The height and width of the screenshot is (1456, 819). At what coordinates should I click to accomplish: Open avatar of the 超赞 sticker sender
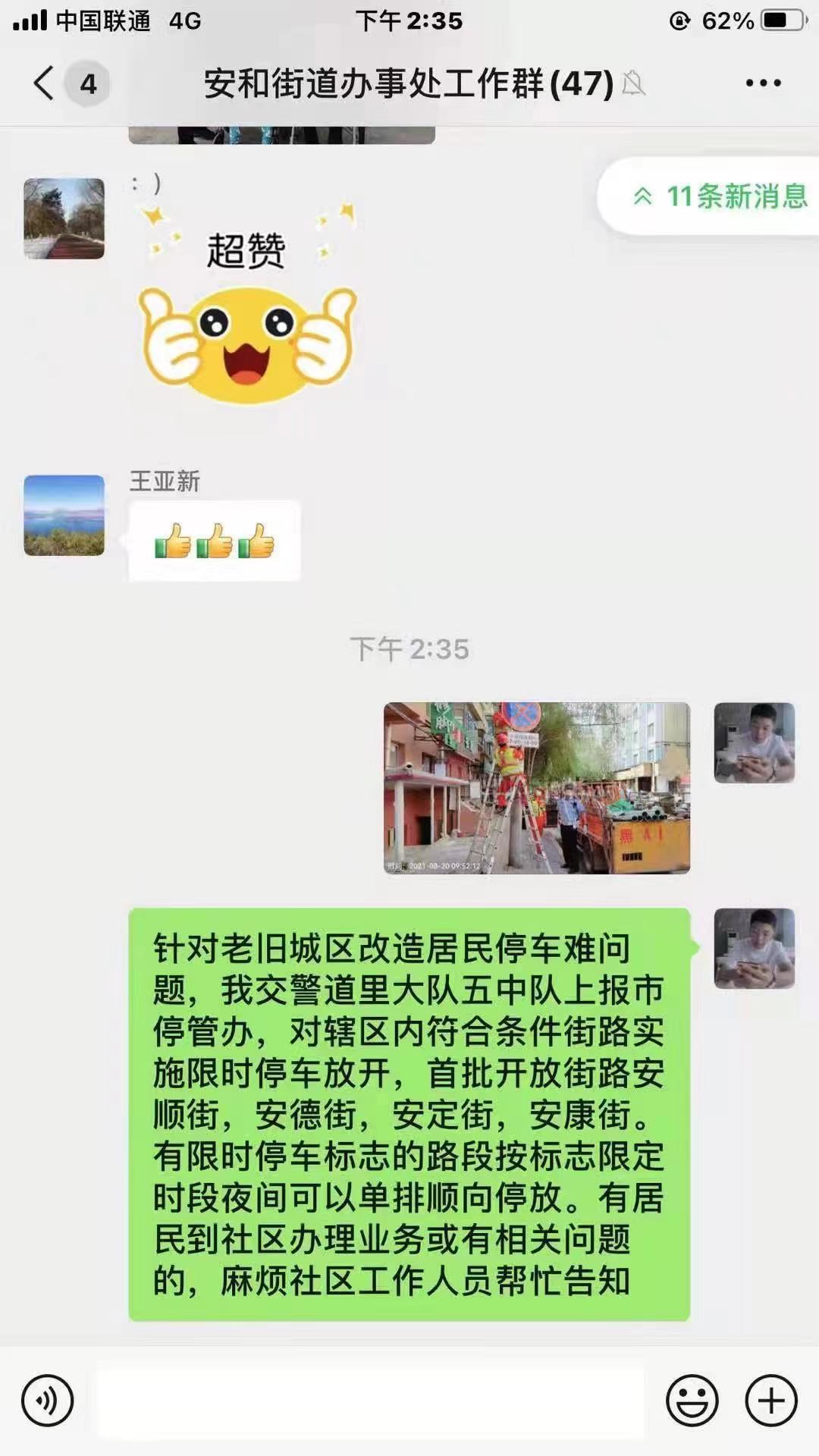pos(64,218)
